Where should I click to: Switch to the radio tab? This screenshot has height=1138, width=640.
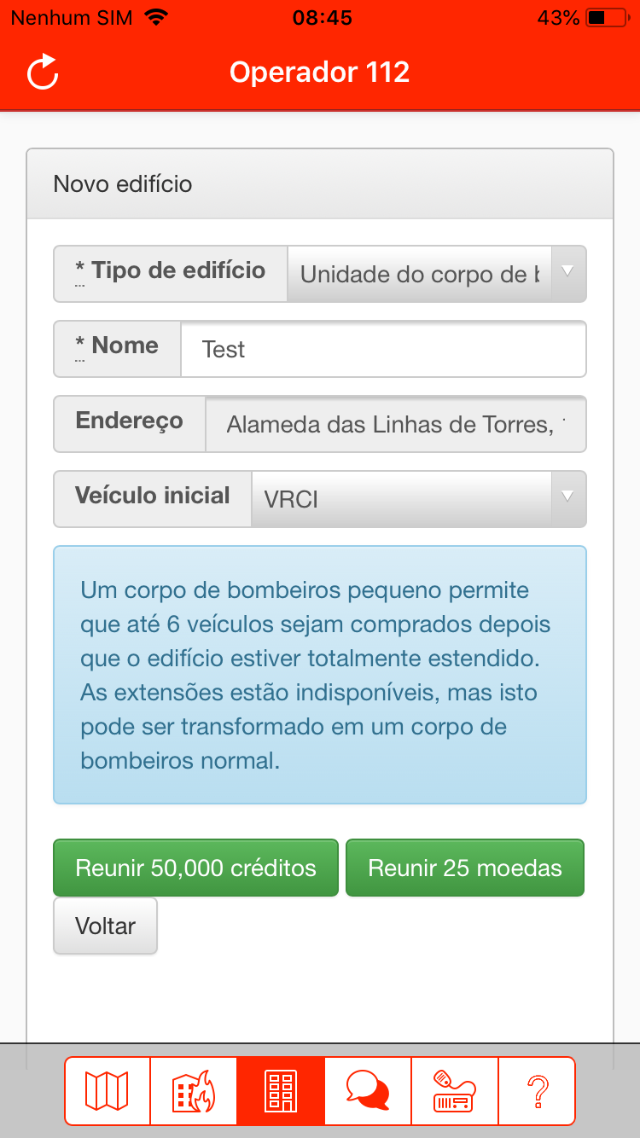454,1091
